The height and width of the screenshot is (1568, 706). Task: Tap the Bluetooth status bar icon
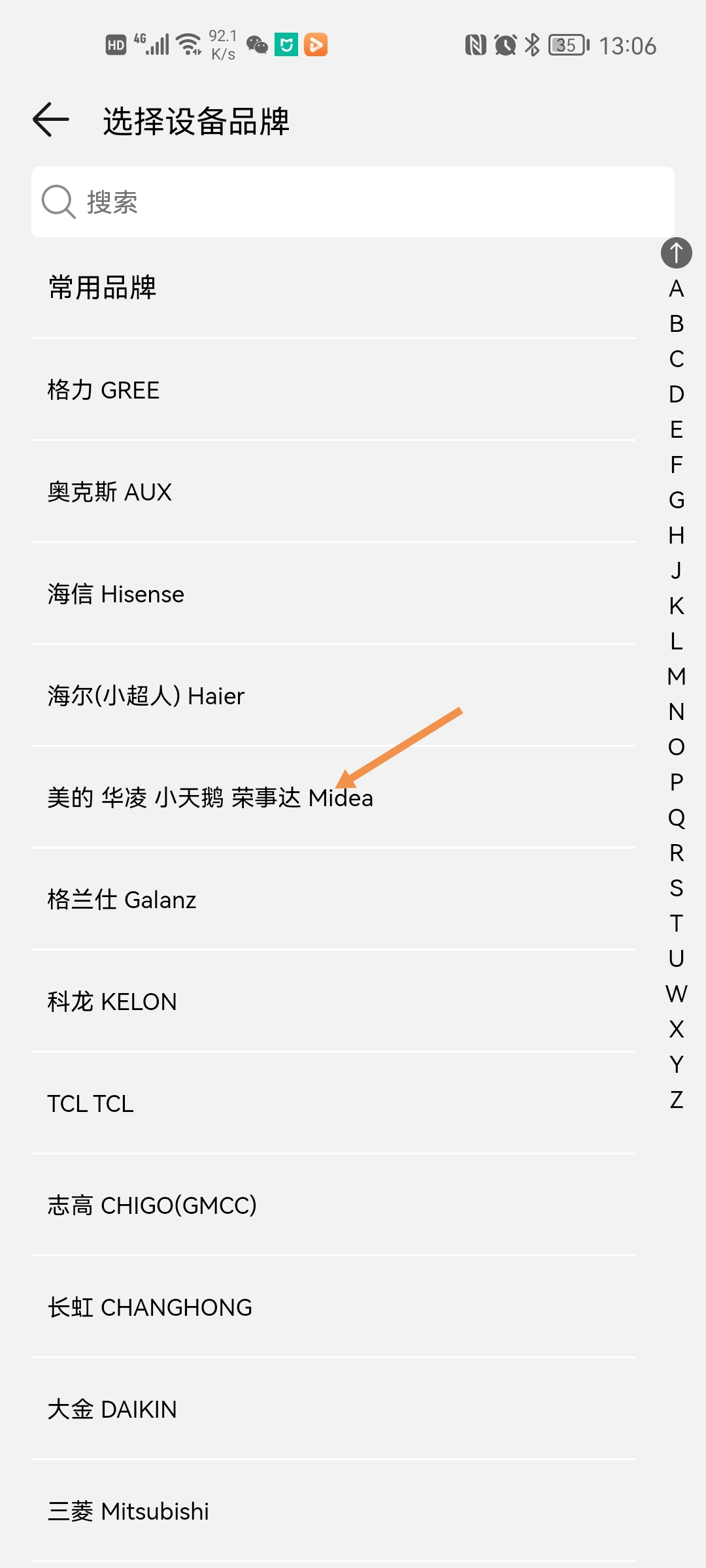click(x=531, y=44)
